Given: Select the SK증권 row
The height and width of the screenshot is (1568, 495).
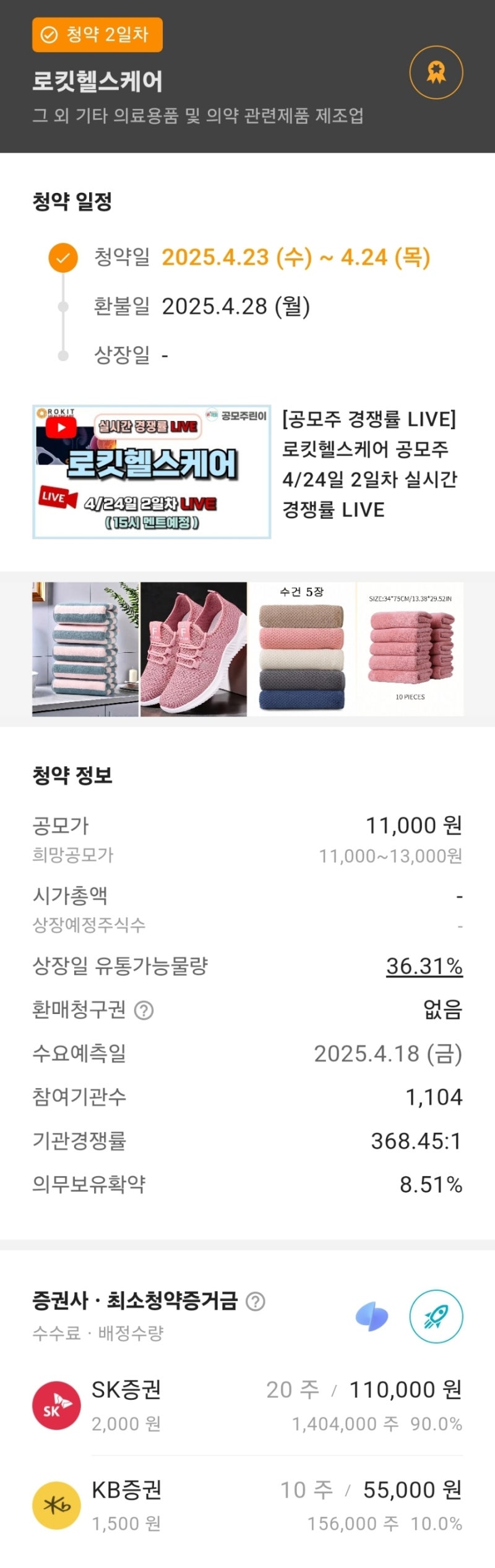Looking at the screenshot, I should 247,1405.
